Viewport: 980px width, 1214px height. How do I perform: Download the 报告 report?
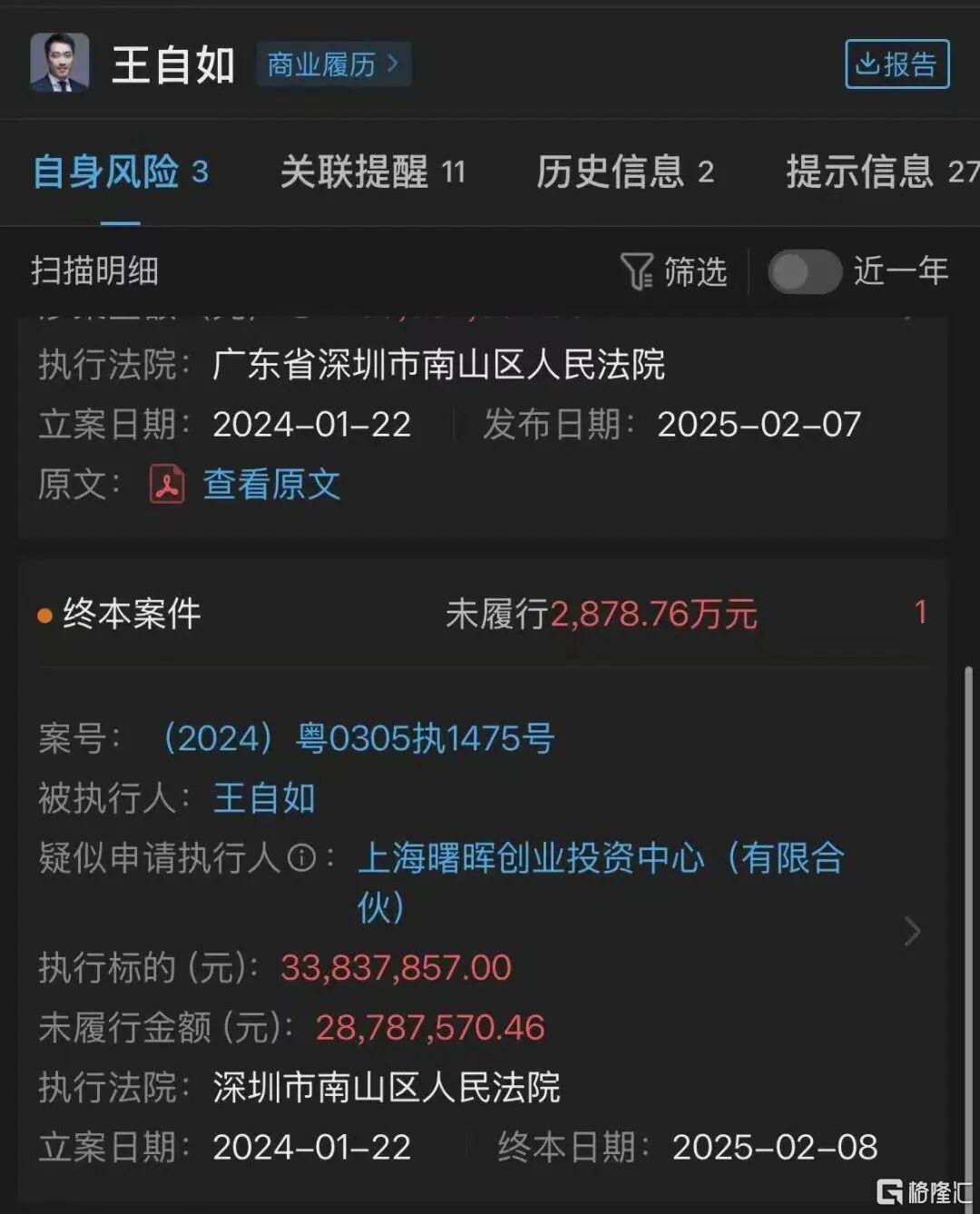pos(897,64)
